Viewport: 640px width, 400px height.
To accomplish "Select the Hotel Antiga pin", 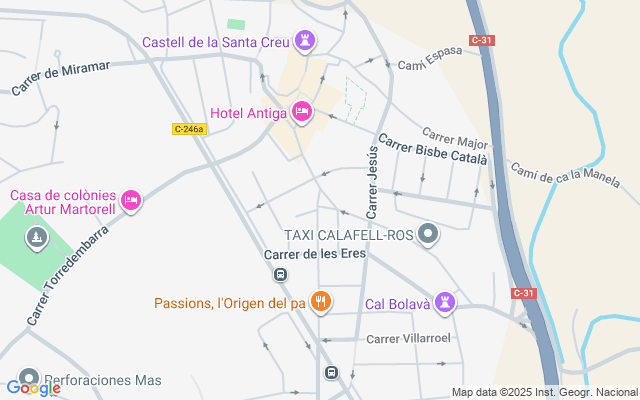I will 302,111.
